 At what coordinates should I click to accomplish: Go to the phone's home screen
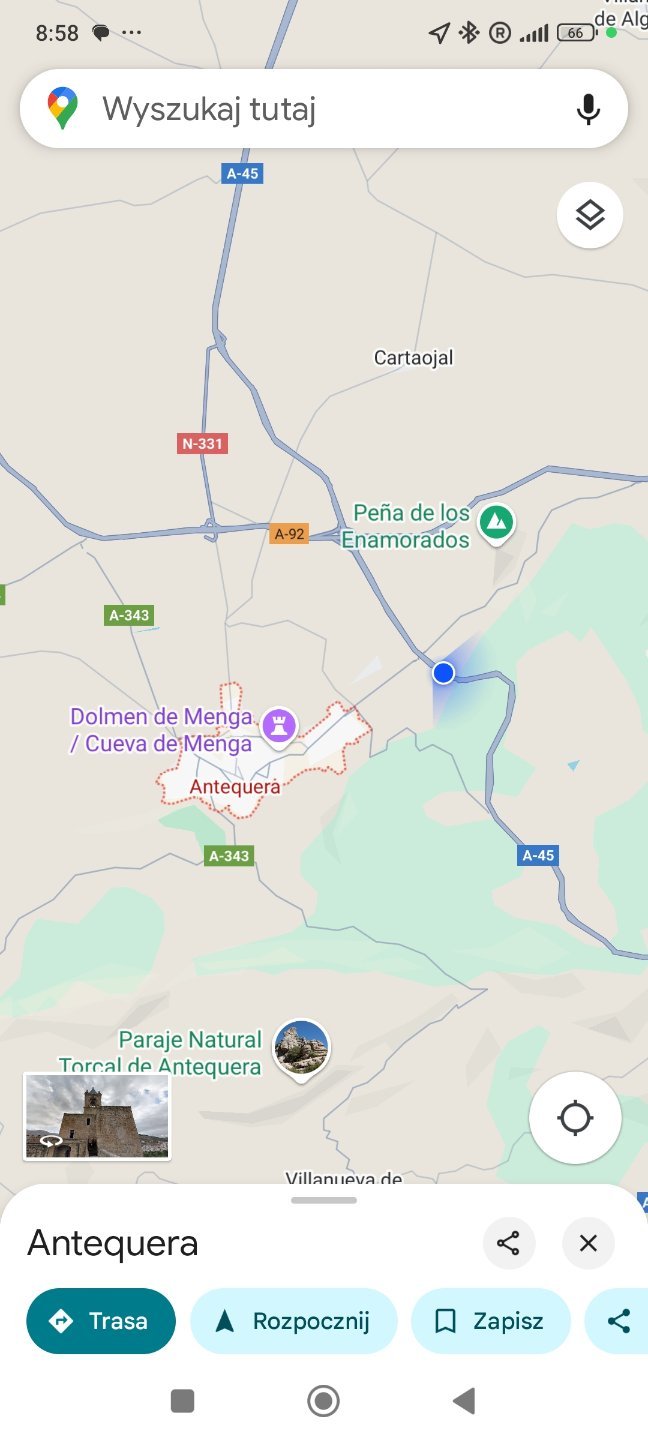point(323,1401)
